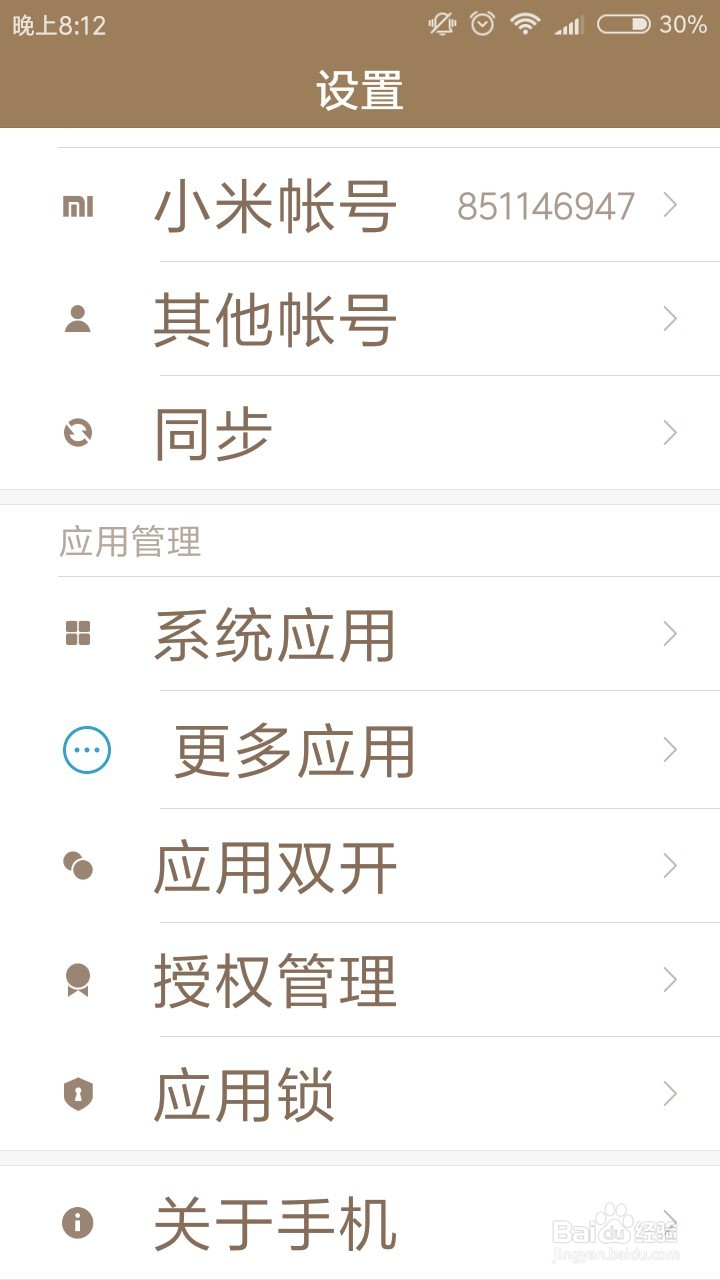Select the sync arrows icon beside 同步

(x=80, y=432)
